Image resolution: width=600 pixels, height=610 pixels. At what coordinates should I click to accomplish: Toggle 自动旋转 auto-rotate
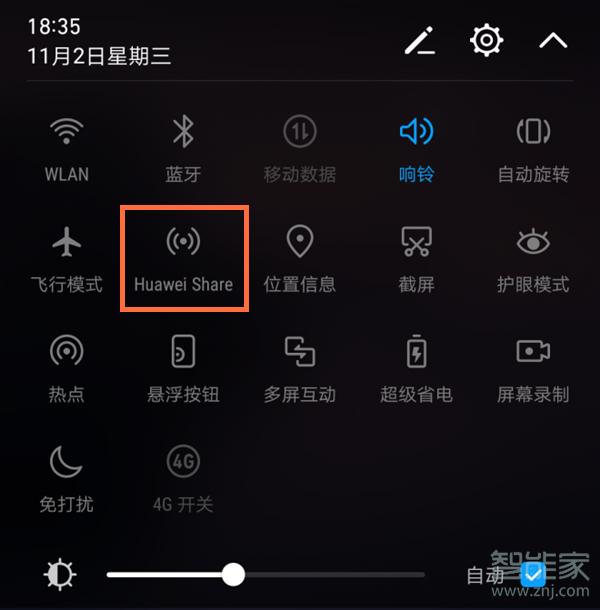(x=533, y=132)
